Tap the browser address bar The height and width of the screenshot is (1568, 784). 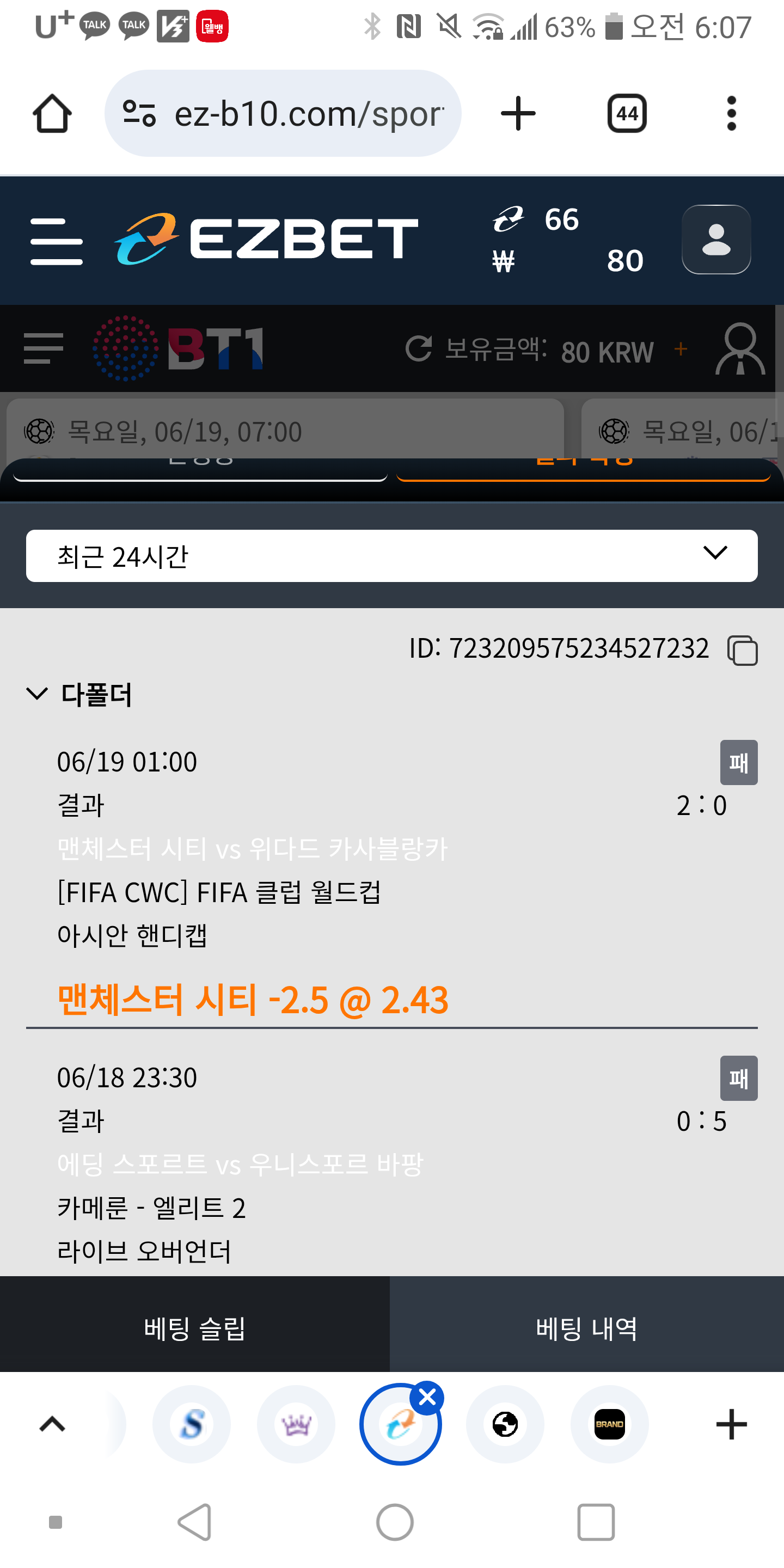pyautogui.click(x=283, y=114)
